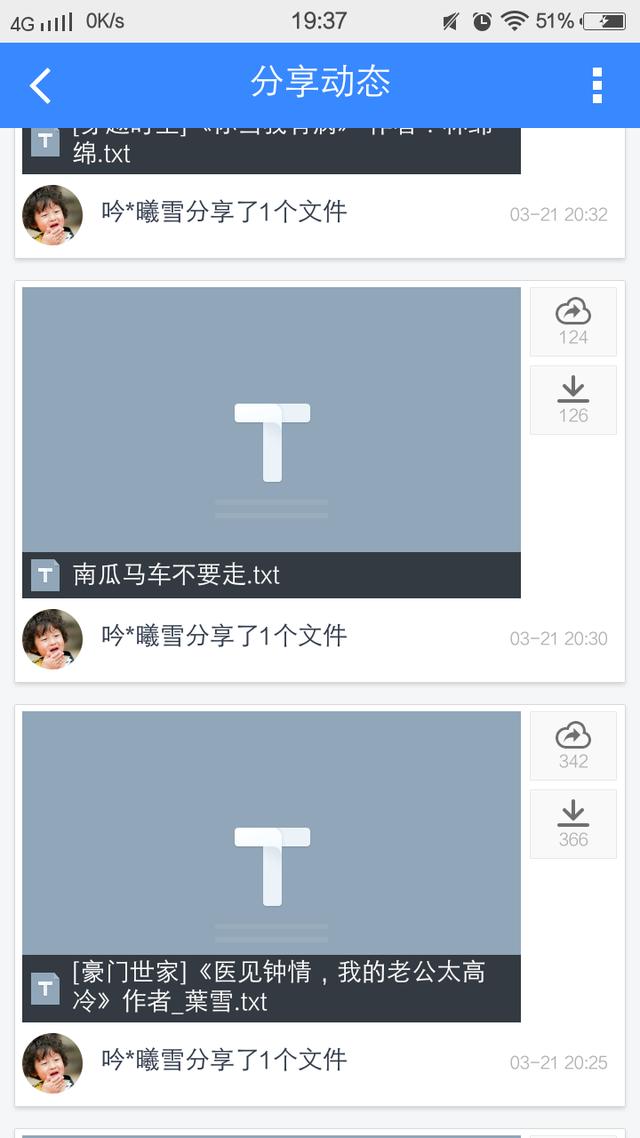Open the three-dot overflow menu
This screenshot has width=640, height=1138.
point(597,86)
